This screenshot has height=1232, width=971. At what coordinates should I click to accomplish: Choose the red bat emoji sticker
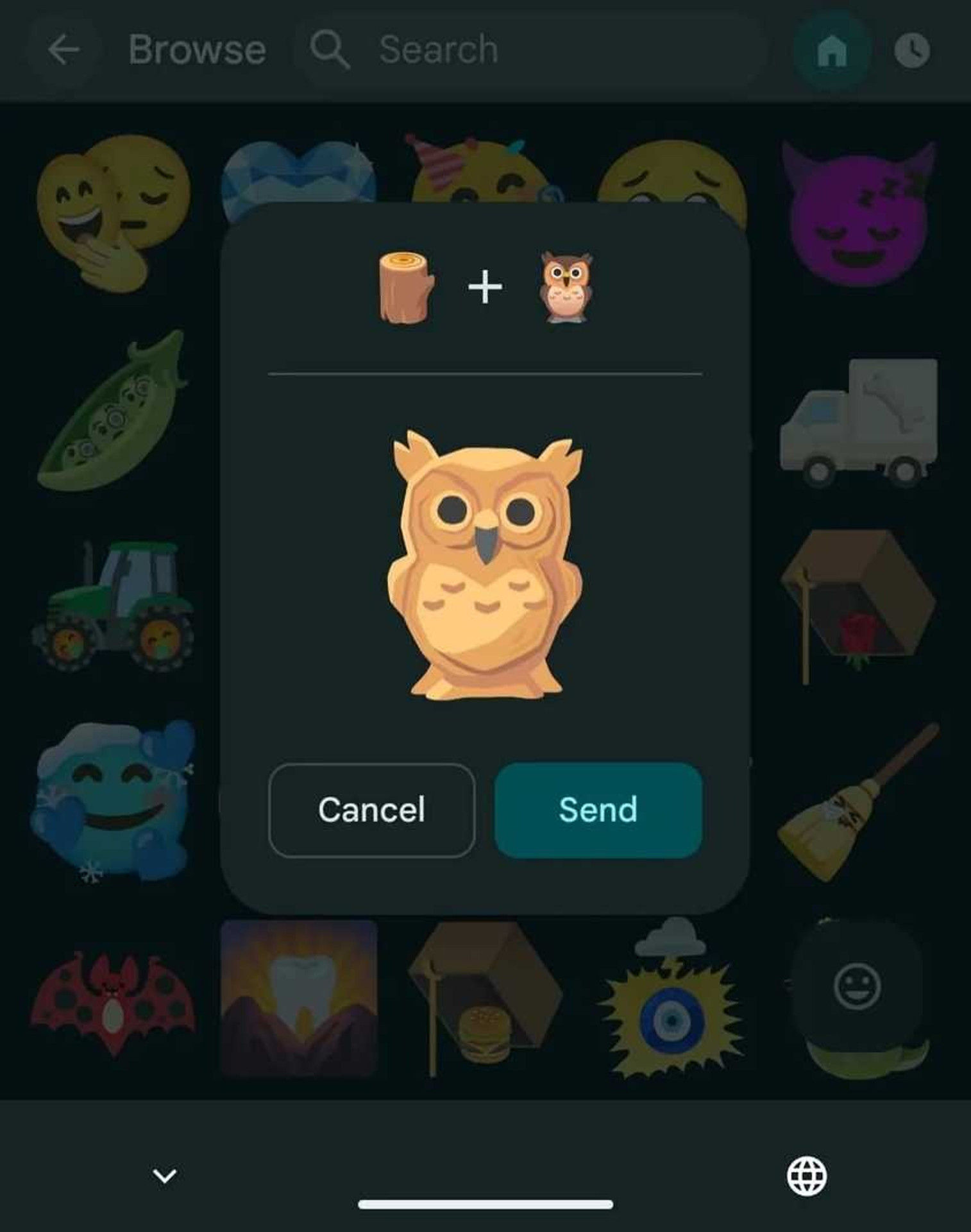(112, 1001)
